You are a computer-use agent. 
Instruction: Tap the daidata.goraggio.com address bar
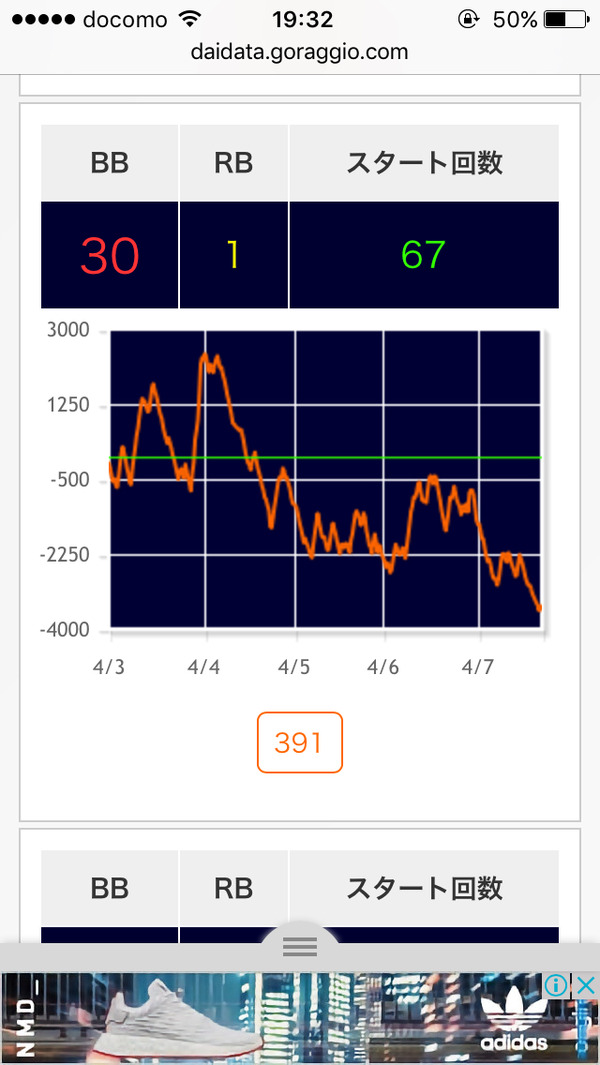(x=300, y=52)
